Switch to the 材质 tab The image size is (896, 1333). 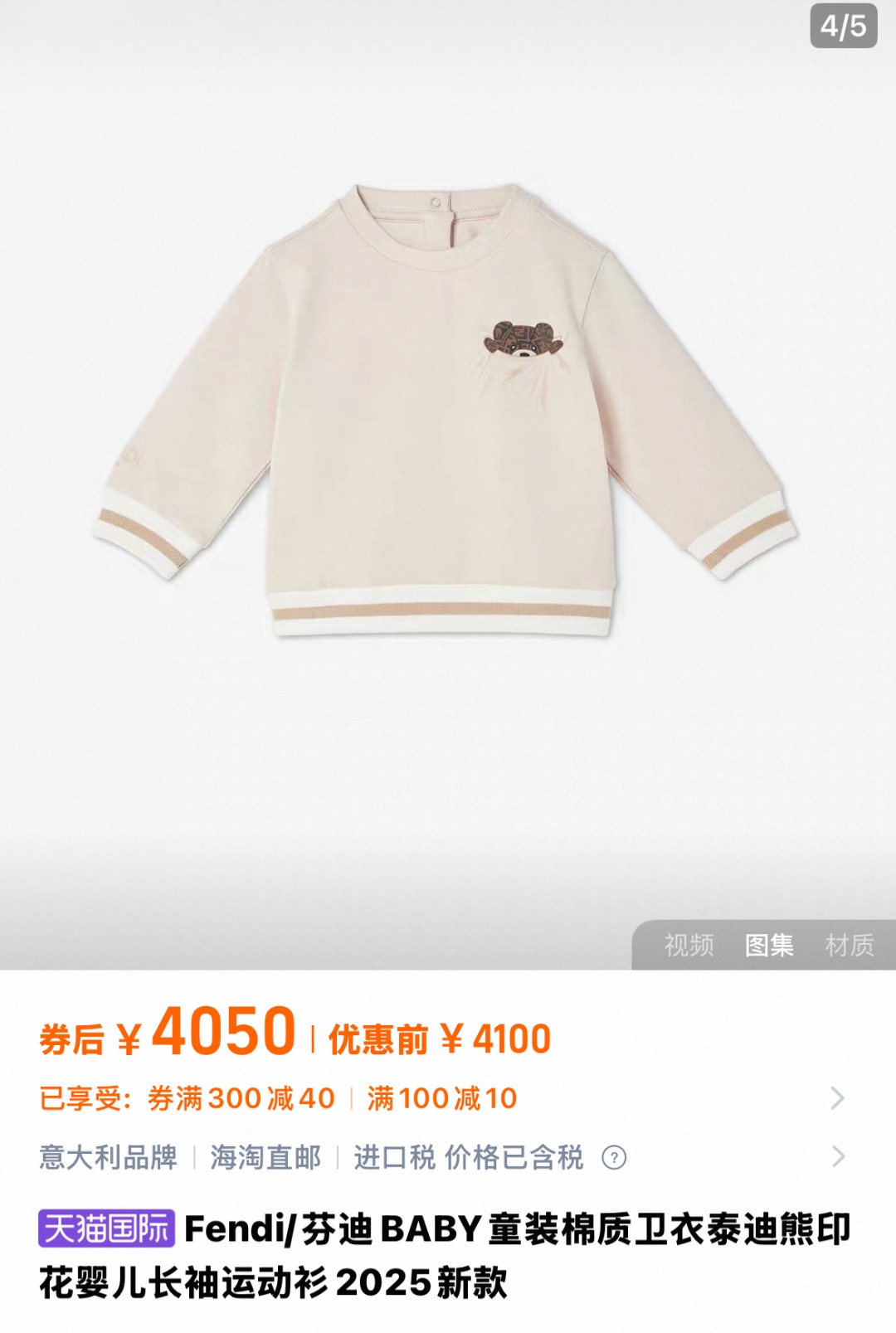[850, 945]
